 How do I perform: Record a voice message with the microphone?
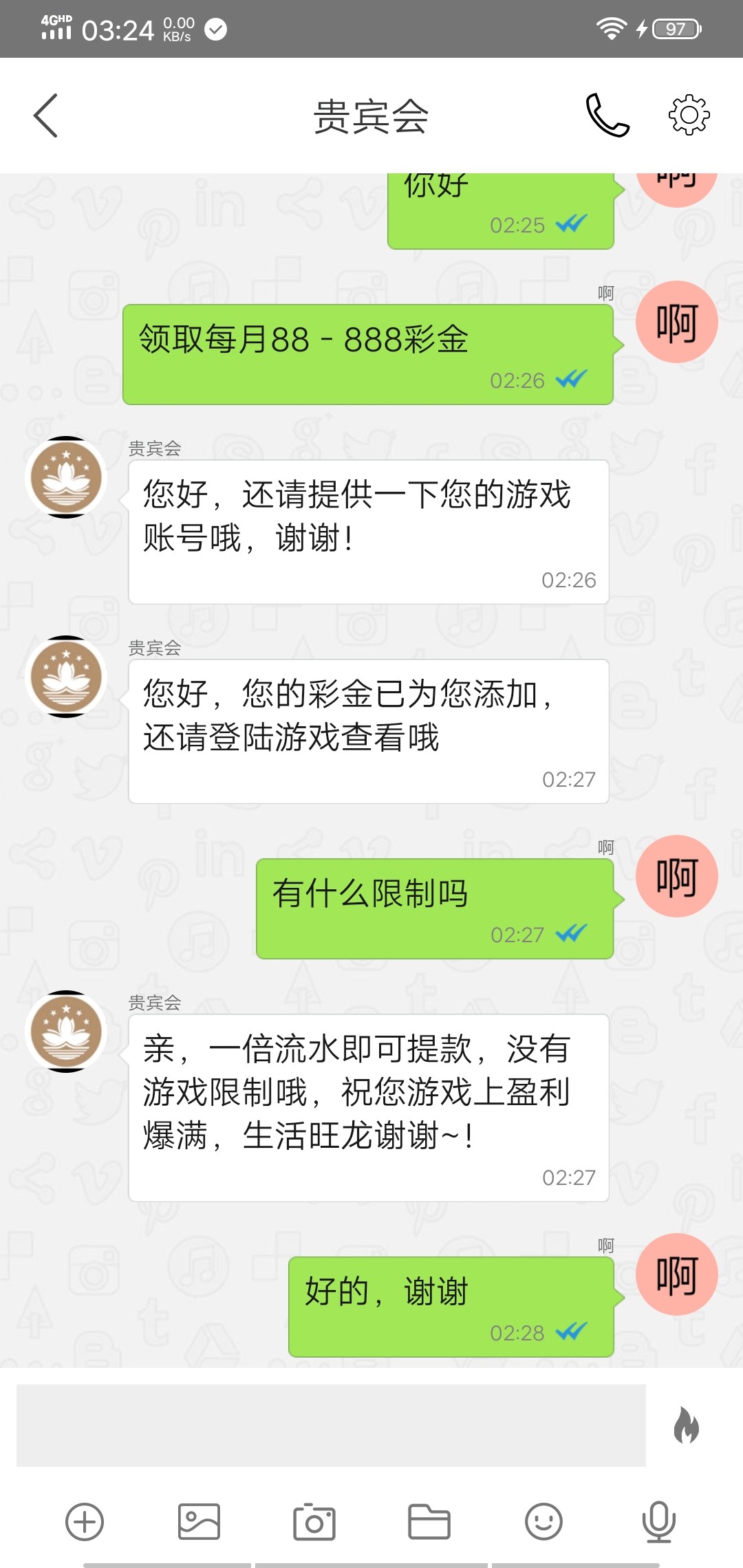pyautogui.click(x=658, y=1521)
